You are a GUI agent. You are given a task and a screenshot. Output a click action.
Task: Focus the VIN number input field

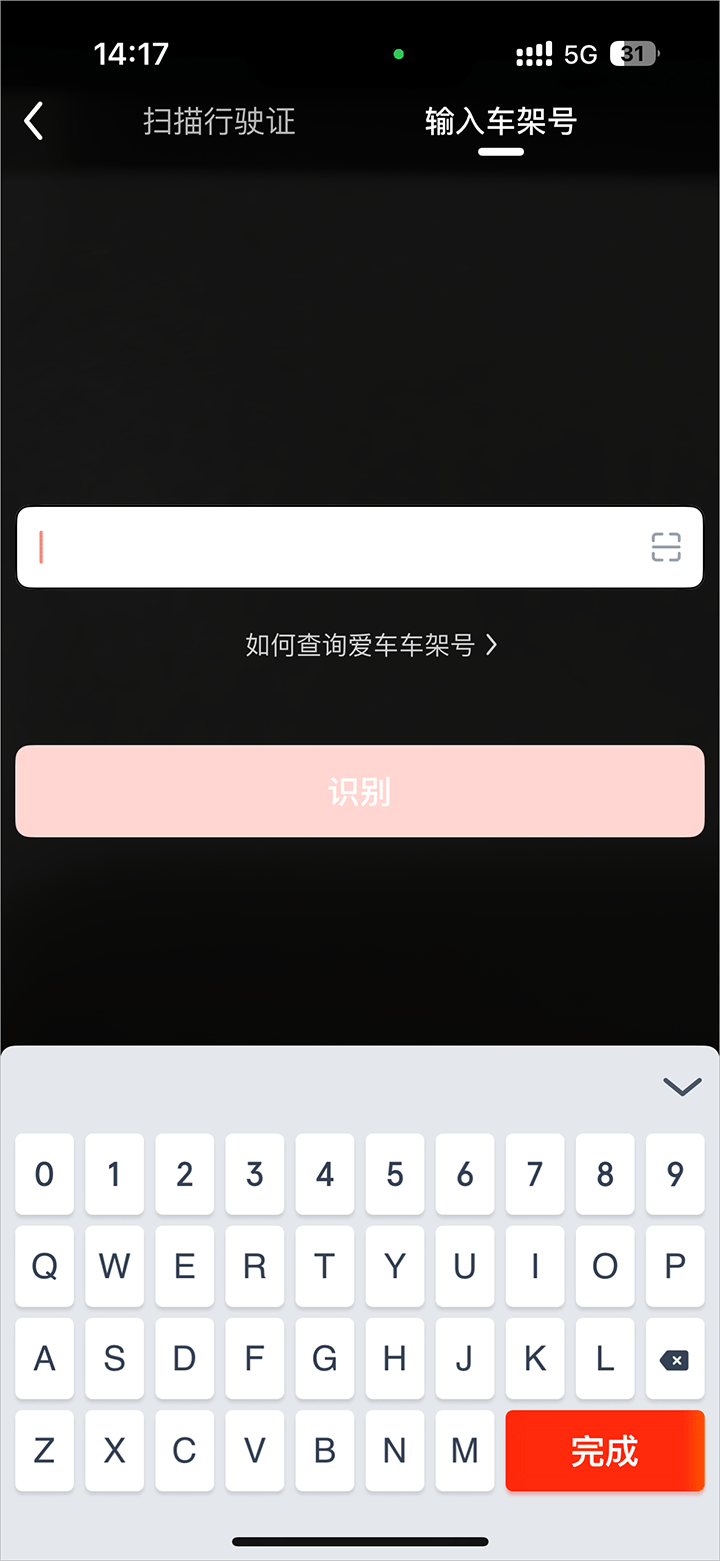click(x=330, y=547)
